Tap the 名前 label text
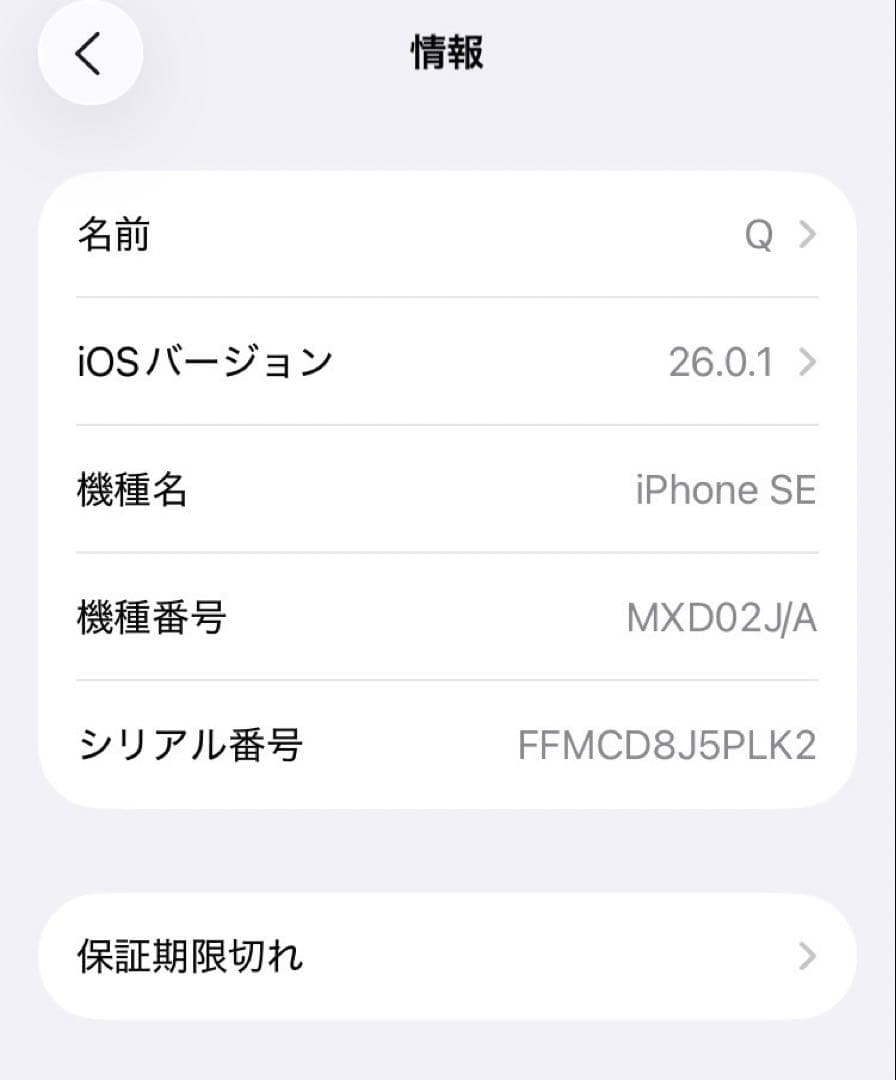Screen dimensions: 896x1080 [115, 235]
